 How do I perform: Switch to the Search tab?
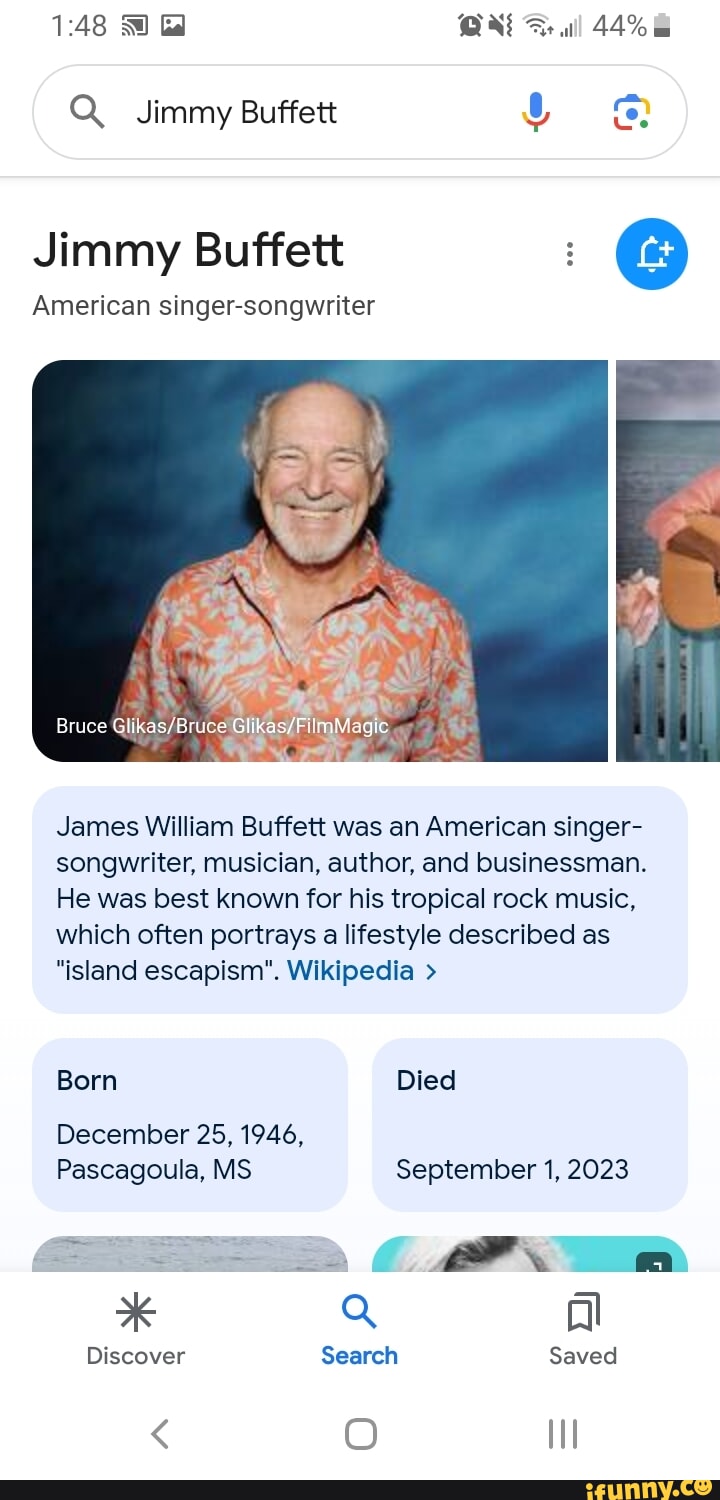(359, 1328)
